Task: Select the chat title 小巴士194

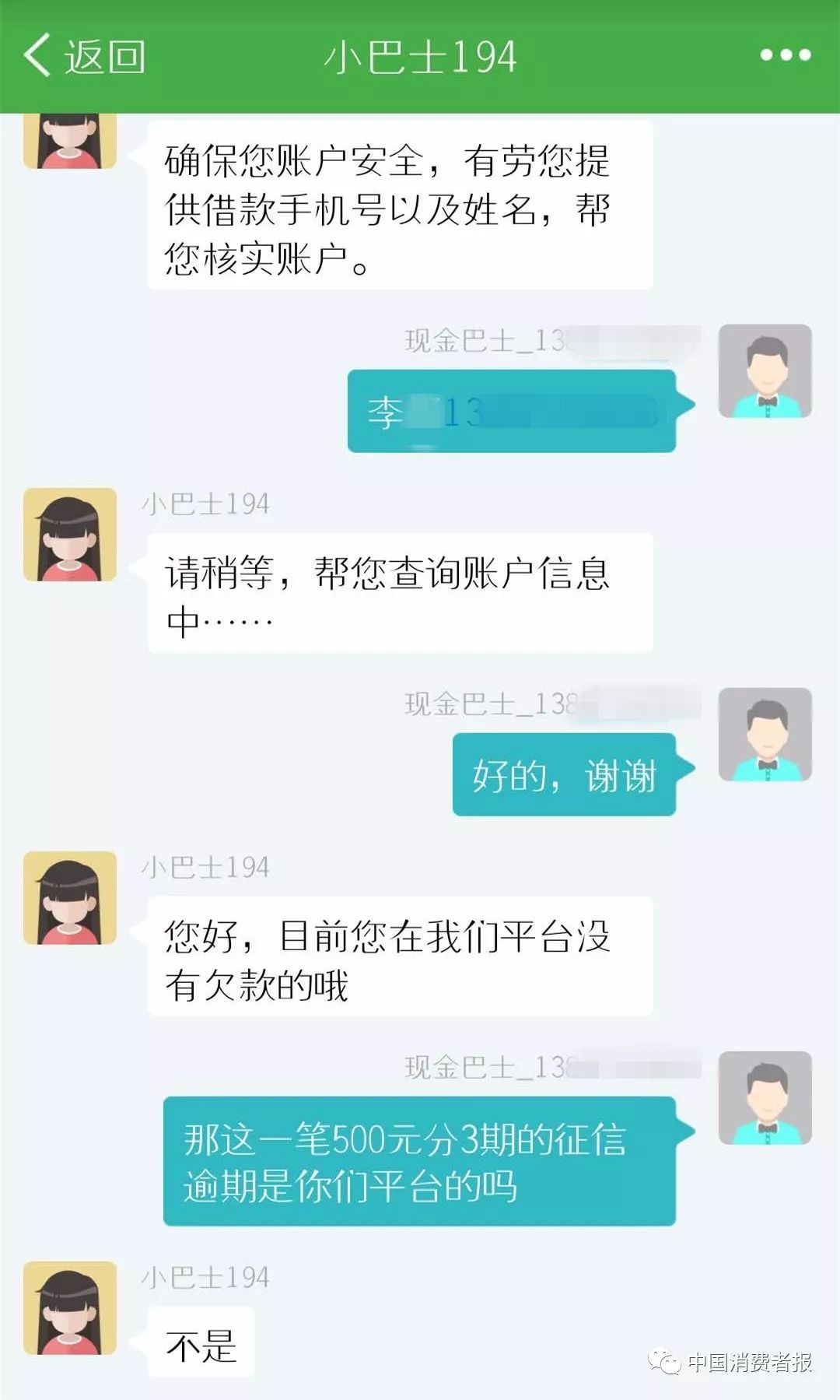Action: click(420, 56)
